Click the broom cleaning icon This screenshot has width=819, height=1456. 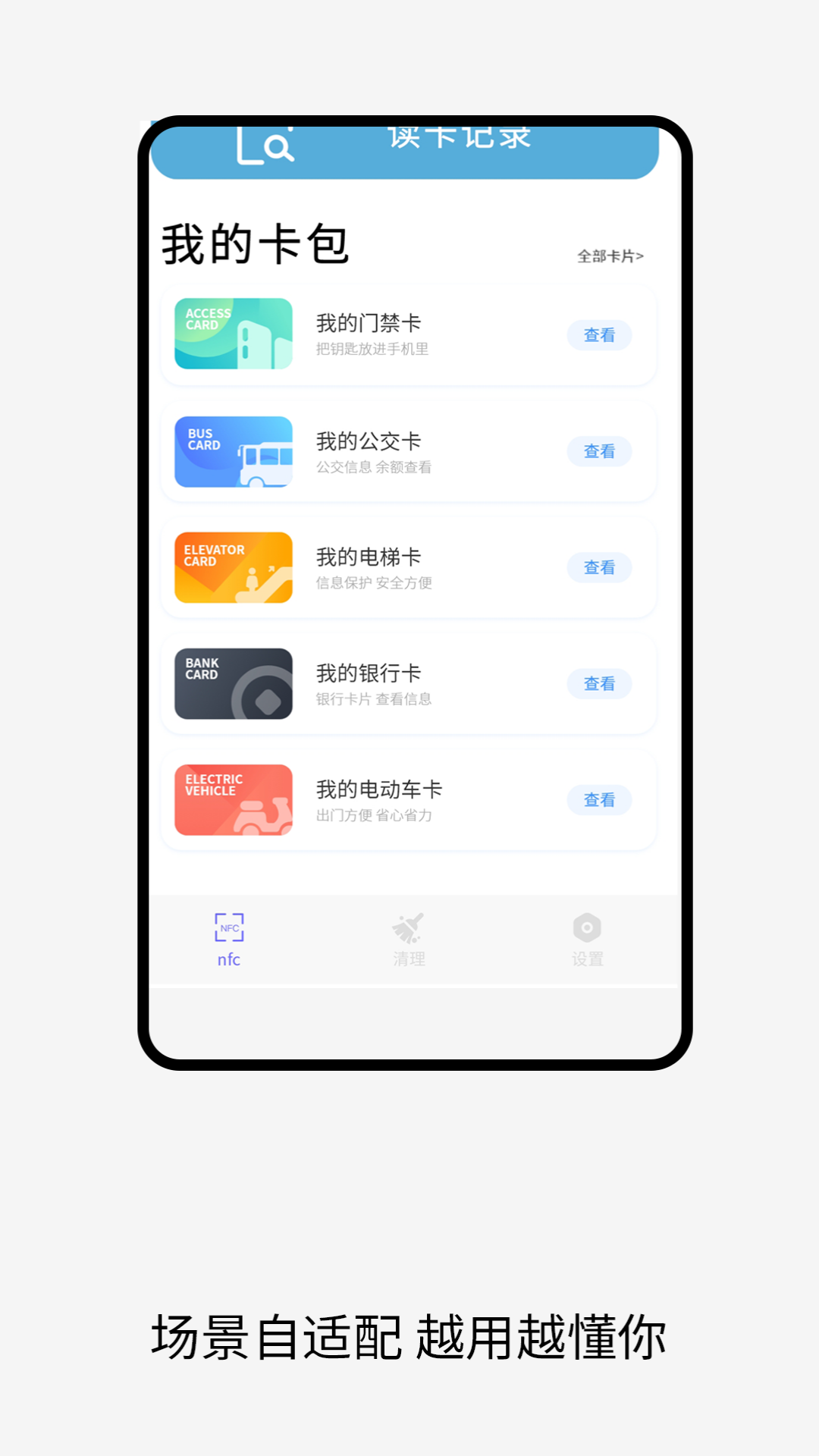(x=409, y=927)
